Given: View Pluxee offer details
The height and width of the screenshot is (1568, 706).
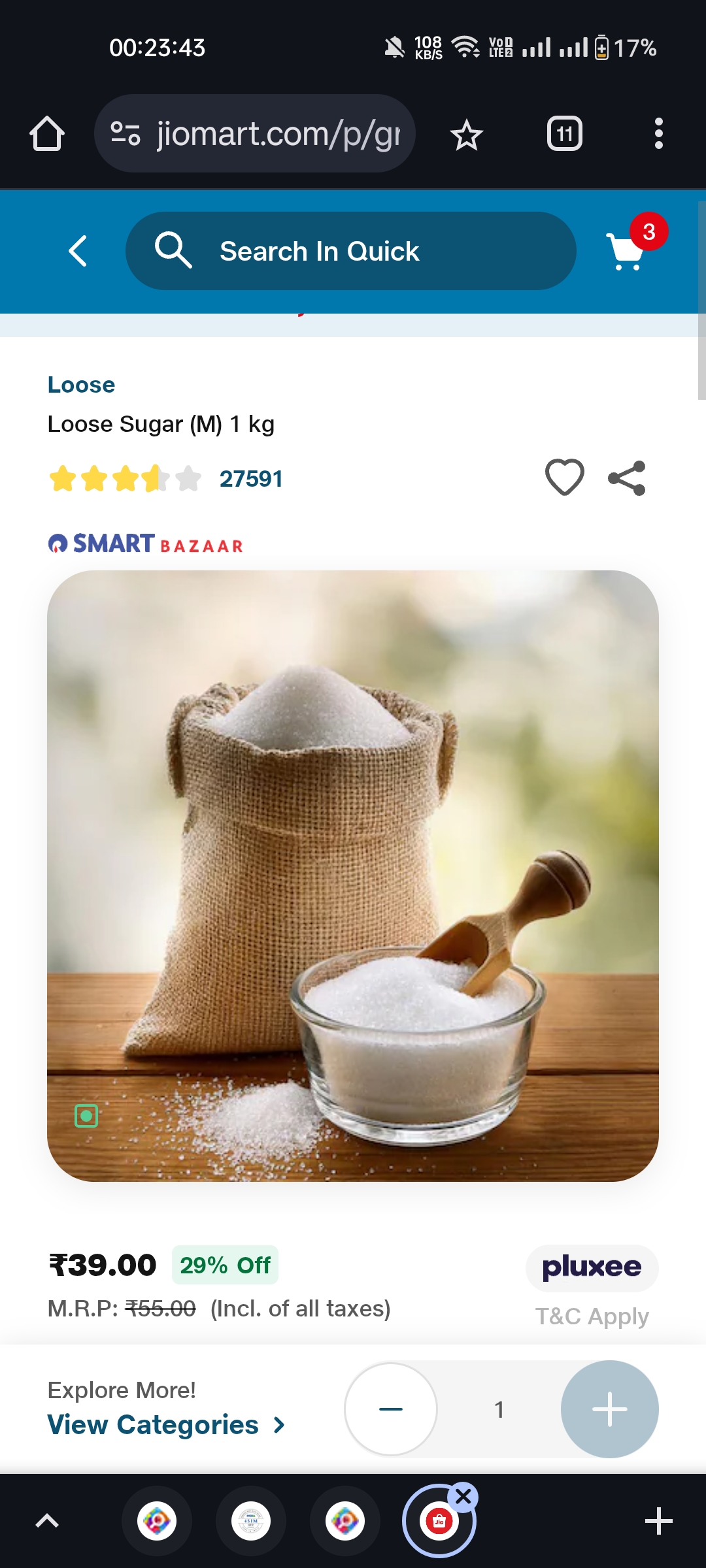Looking at the screenshot, I should pos(592,1268).
